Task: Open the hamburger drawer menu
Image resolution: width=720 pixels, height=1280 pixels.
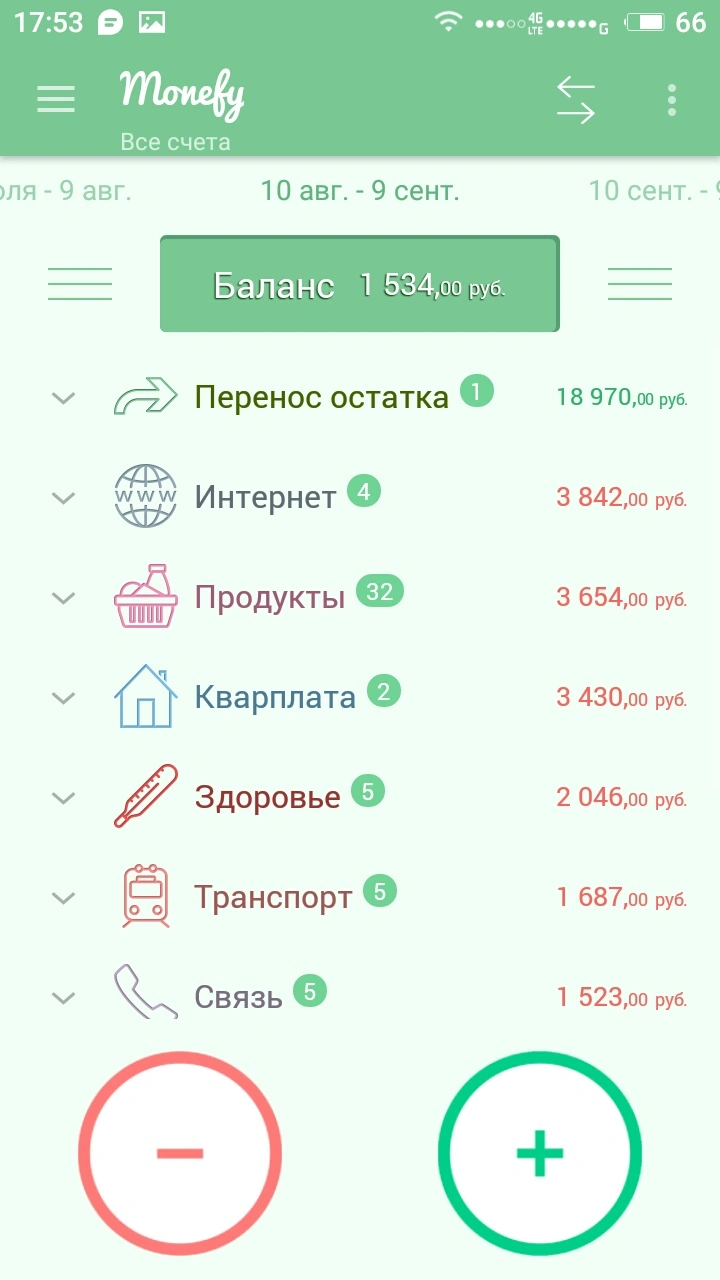Action: [x=56, y=98]
